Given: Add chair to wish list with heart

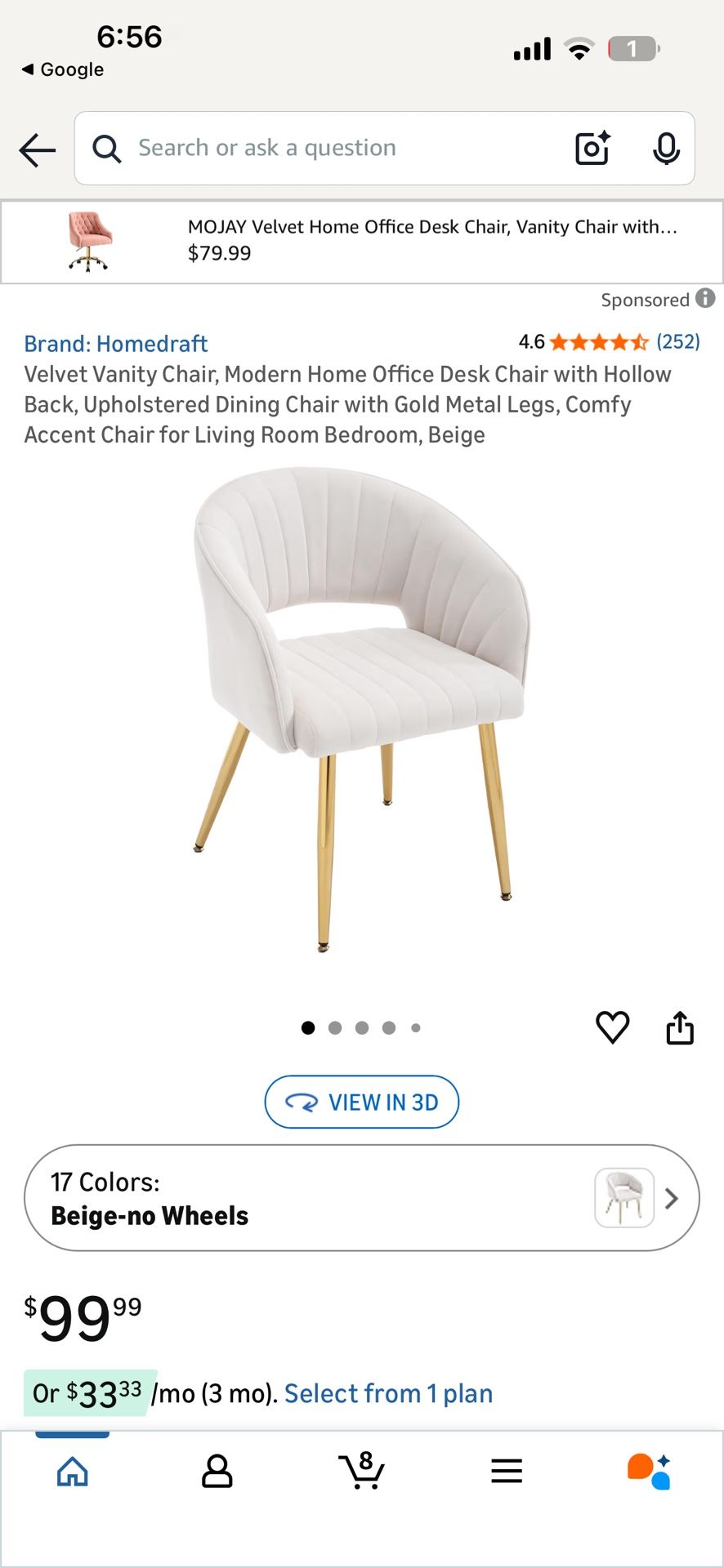Looking at the screenshot, I should pos(612,1027).
